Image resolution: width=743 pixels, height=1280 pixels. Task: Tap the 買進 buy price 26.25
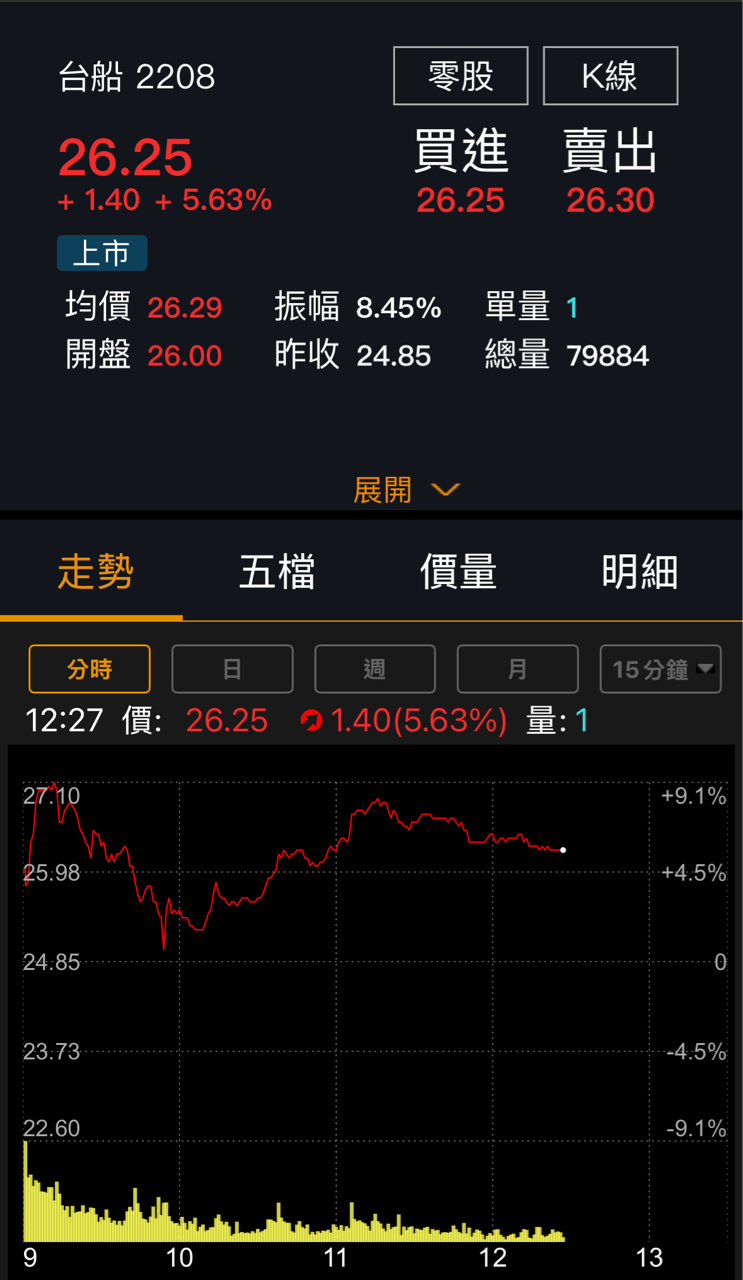[x=461, y=200]
